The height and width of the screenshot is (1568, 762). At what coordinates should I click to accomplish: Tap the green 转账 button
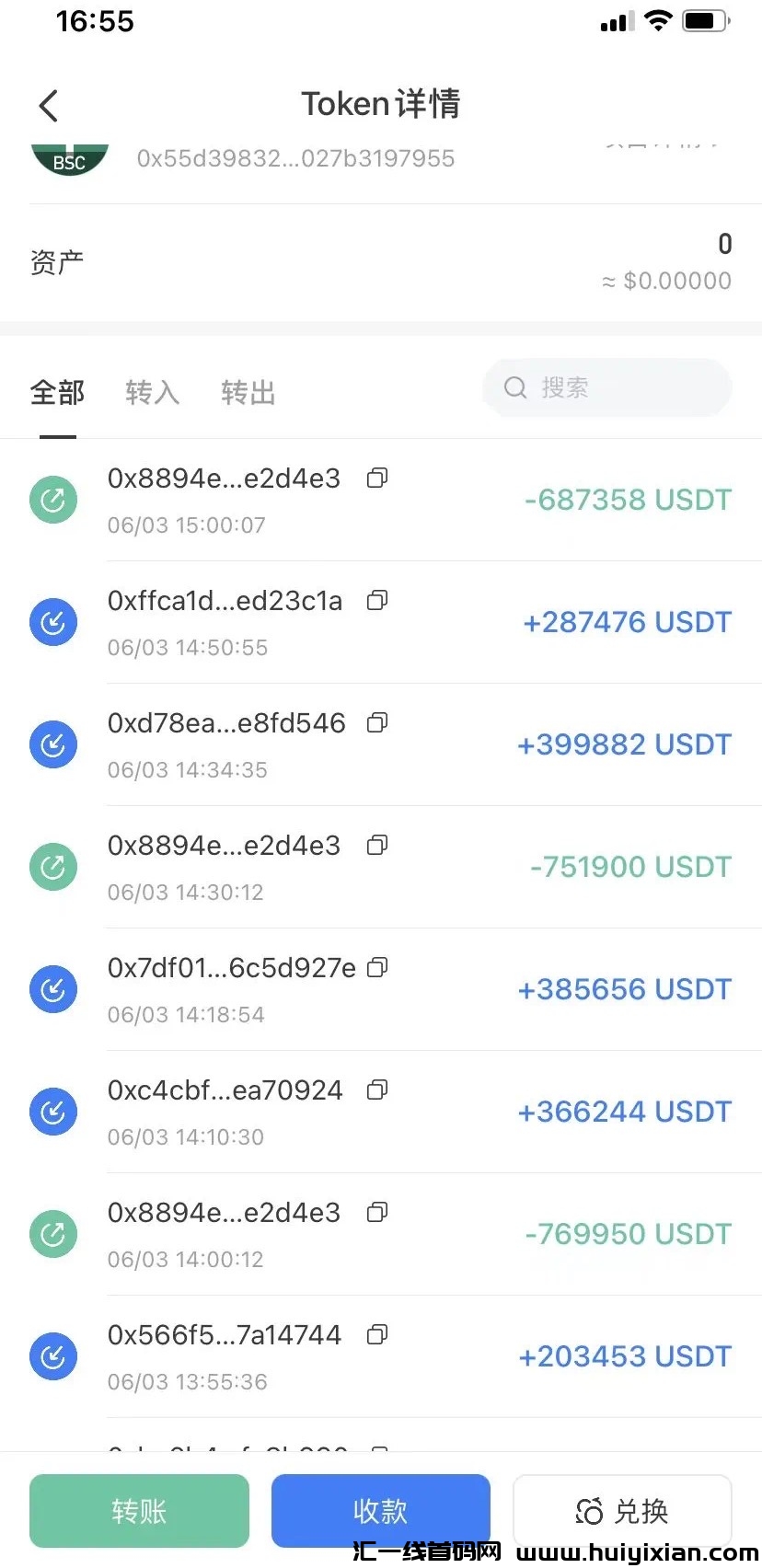(139, 1510)
